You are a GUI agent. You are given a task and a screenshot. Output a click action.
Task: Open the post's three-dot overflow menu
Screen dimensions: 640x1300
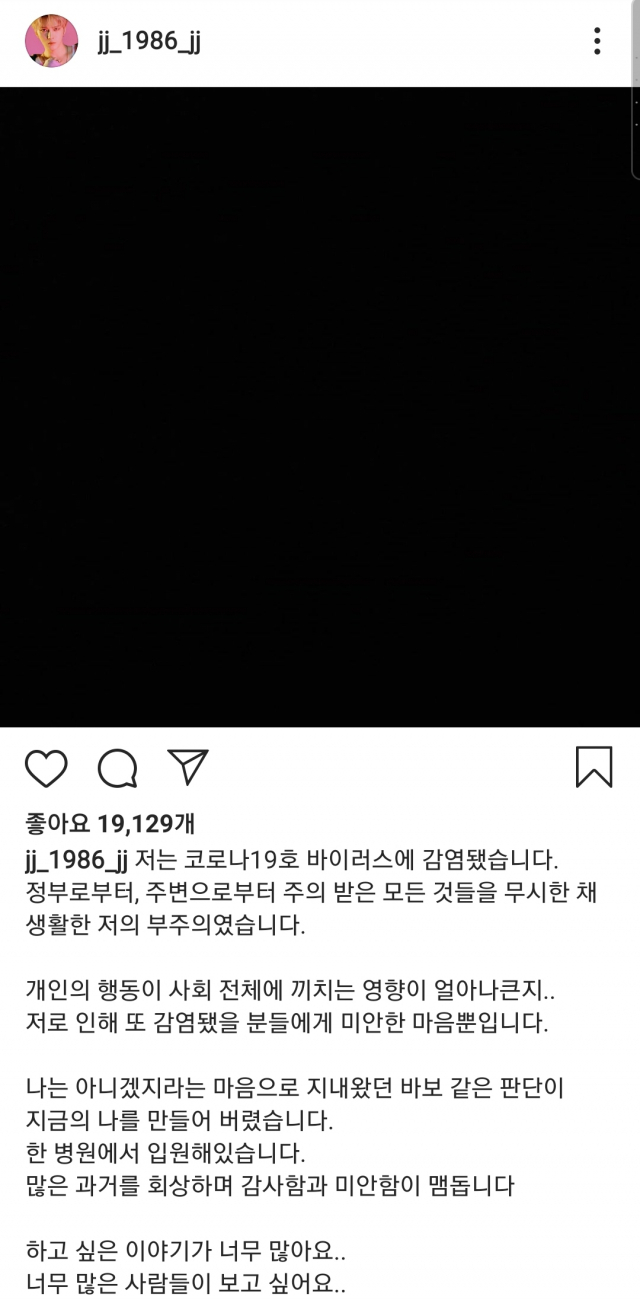point(597,41)
